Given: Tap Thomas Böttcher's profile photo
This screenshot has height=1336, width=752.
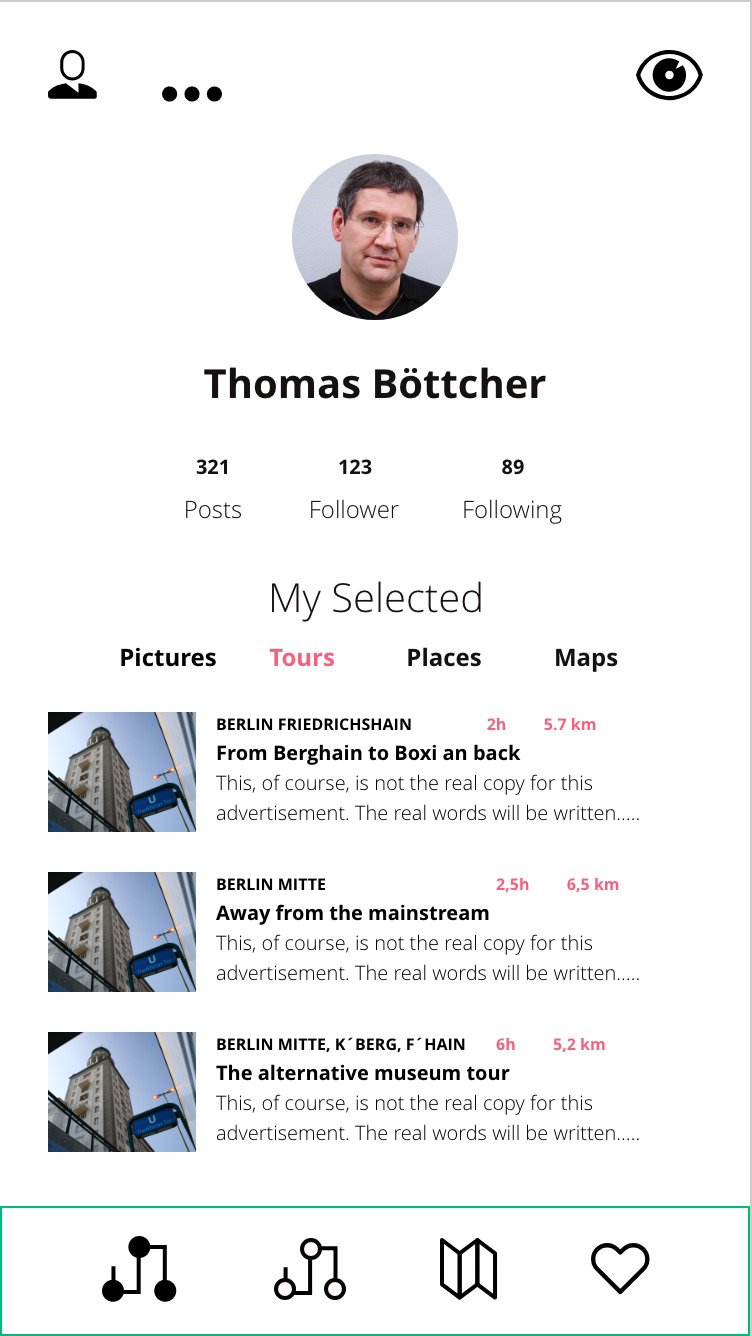Looking at the screenshot, I should click(375, 237).
